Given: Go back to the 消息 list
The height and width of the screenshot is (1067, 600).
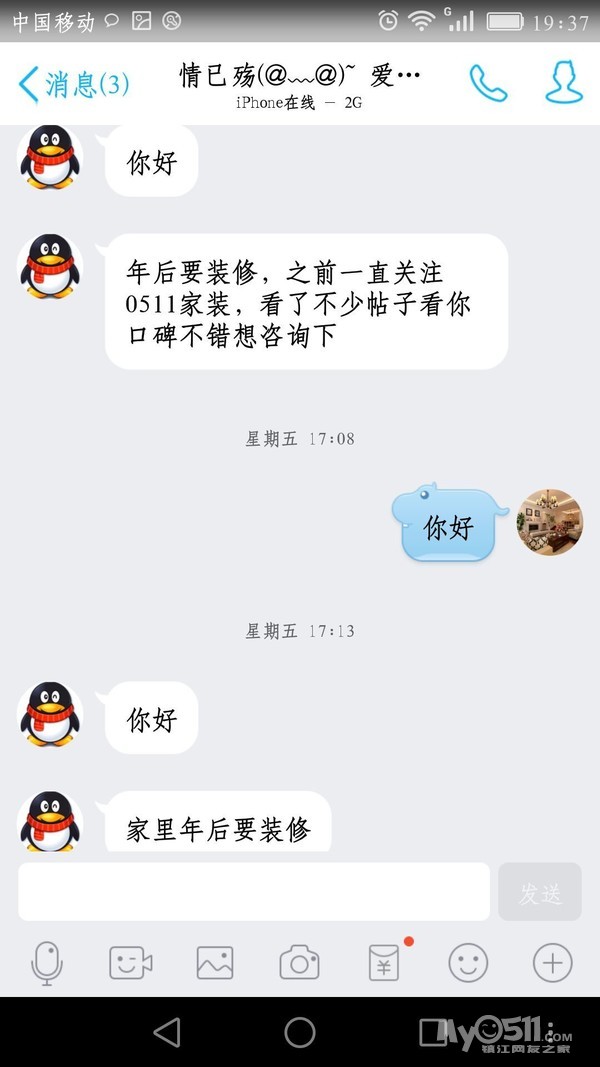Looking at the screenshot, I should point(72,84).
